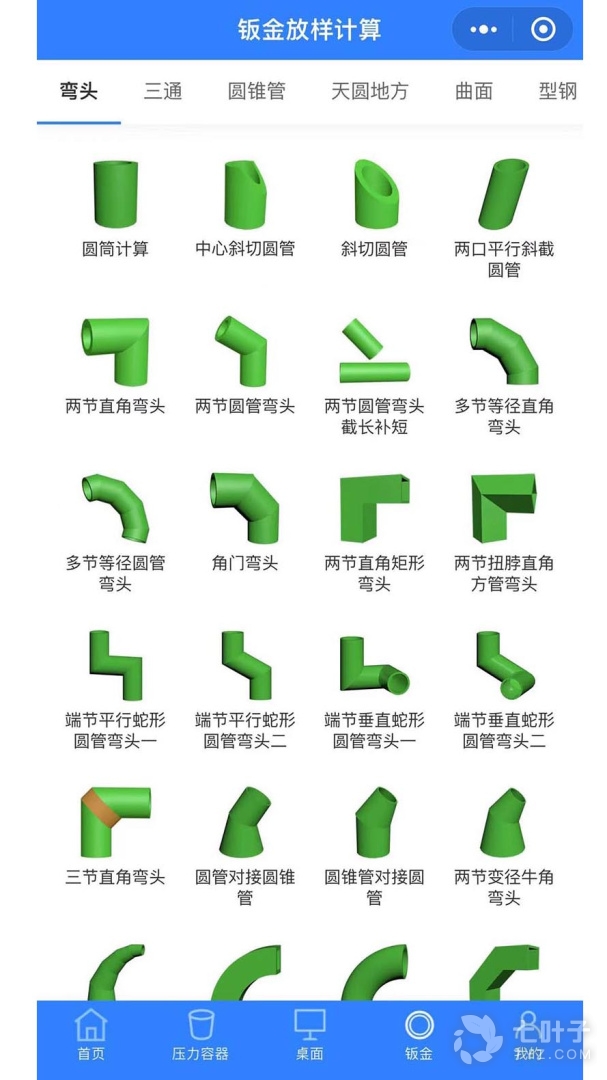Switch to the 型钢 tab
Screen dimensions: 607x1080
[557, 91]
